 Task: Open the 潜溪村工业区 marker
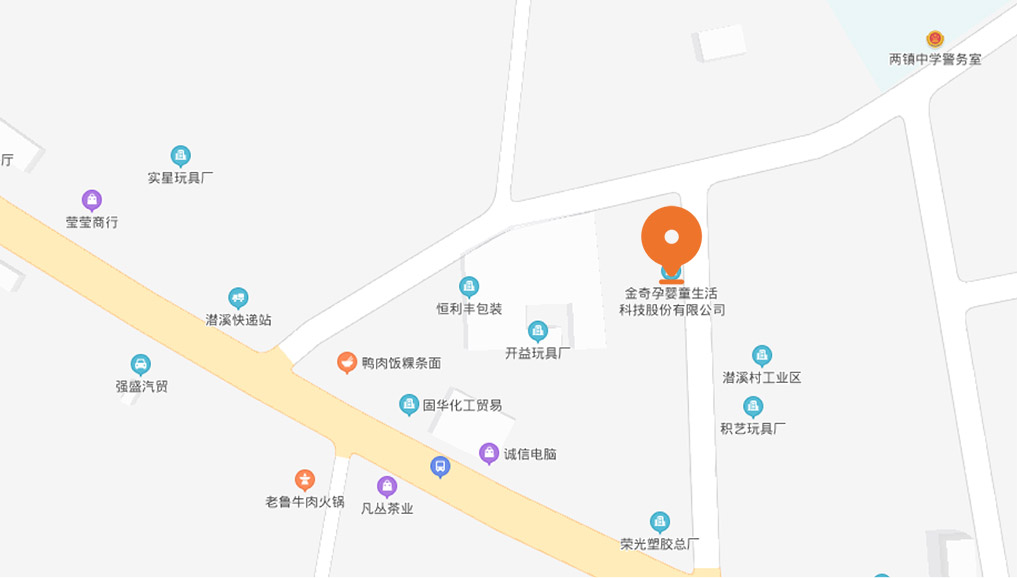click(x=762, y=355)
